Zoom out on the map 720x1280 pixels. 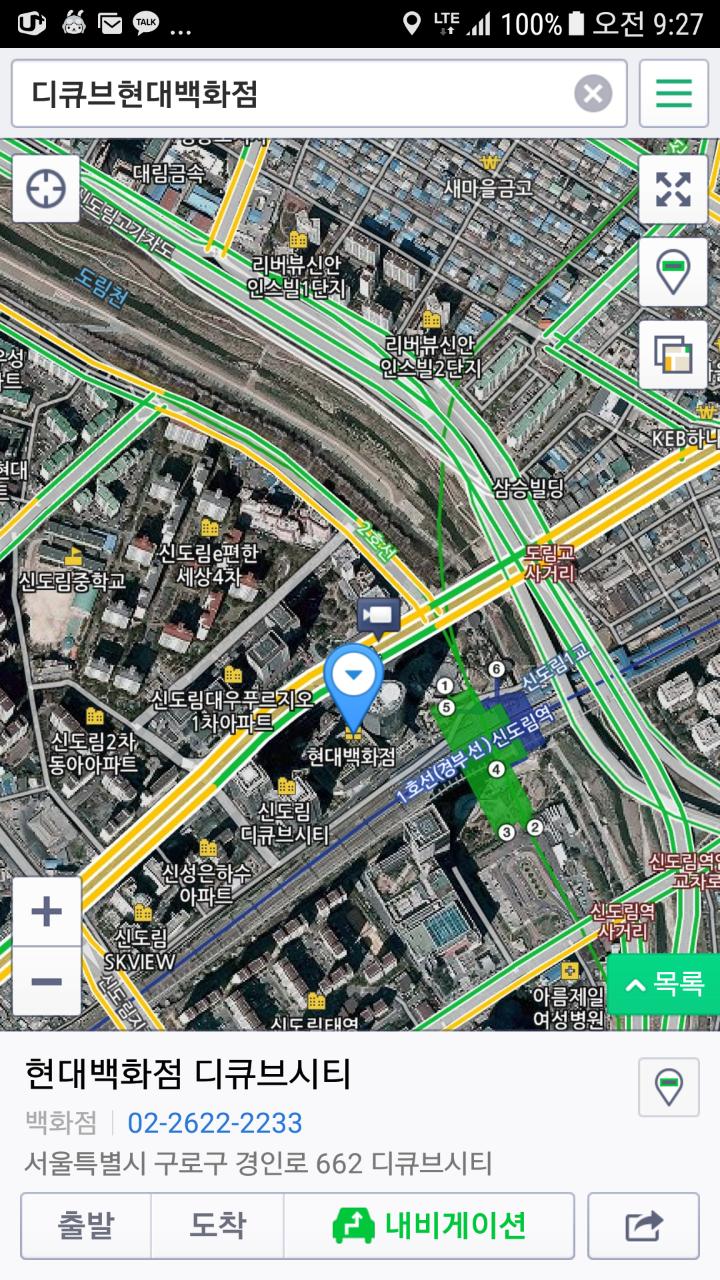46,981
